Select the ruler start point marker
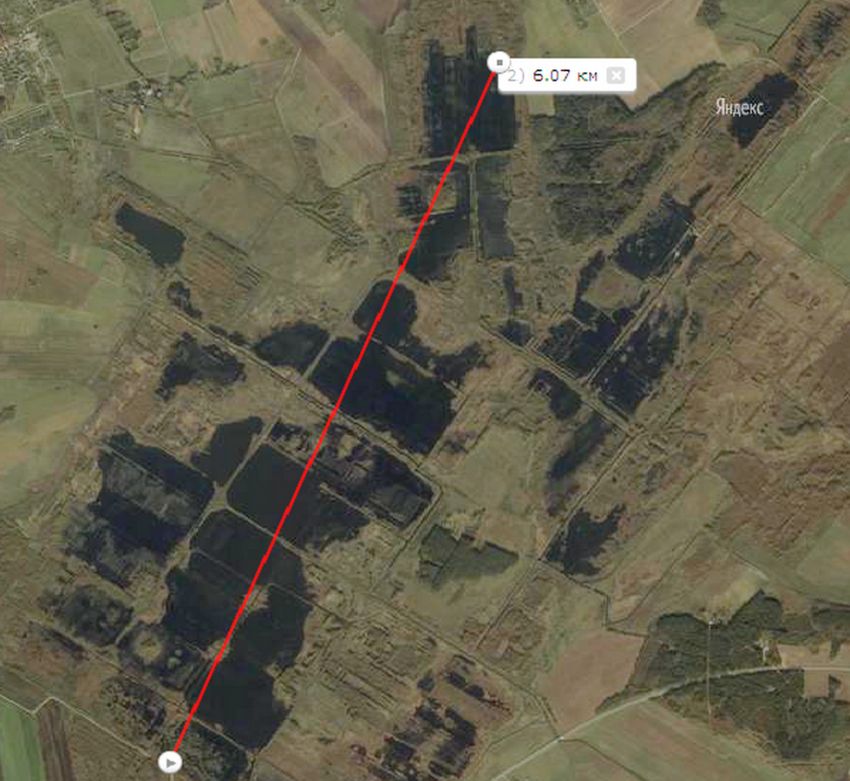The image size is (850, 781). tap(171, 763)
